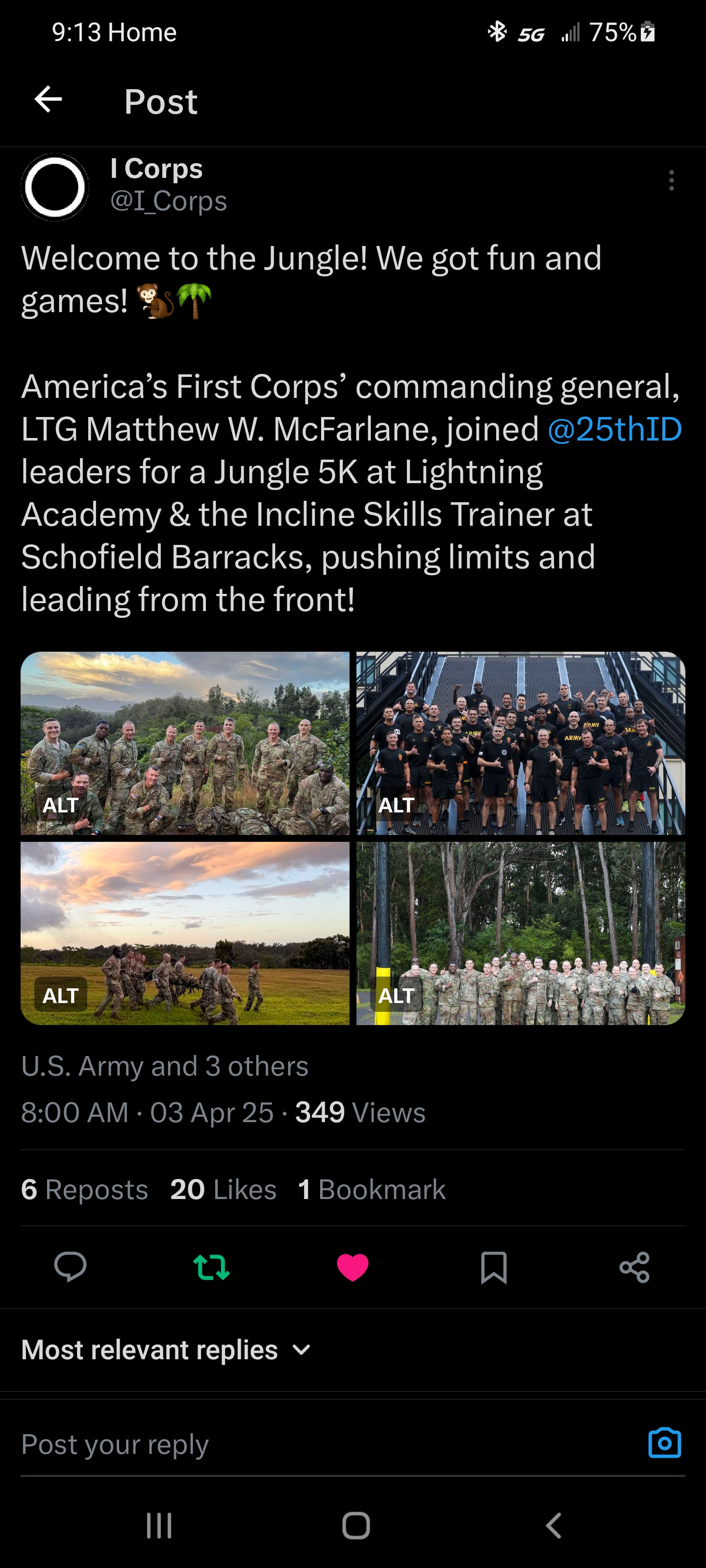Viewport: 706px width, 1568px height.
Task: Open the I Corps profile picture
Action: click(x=55, y=187)
